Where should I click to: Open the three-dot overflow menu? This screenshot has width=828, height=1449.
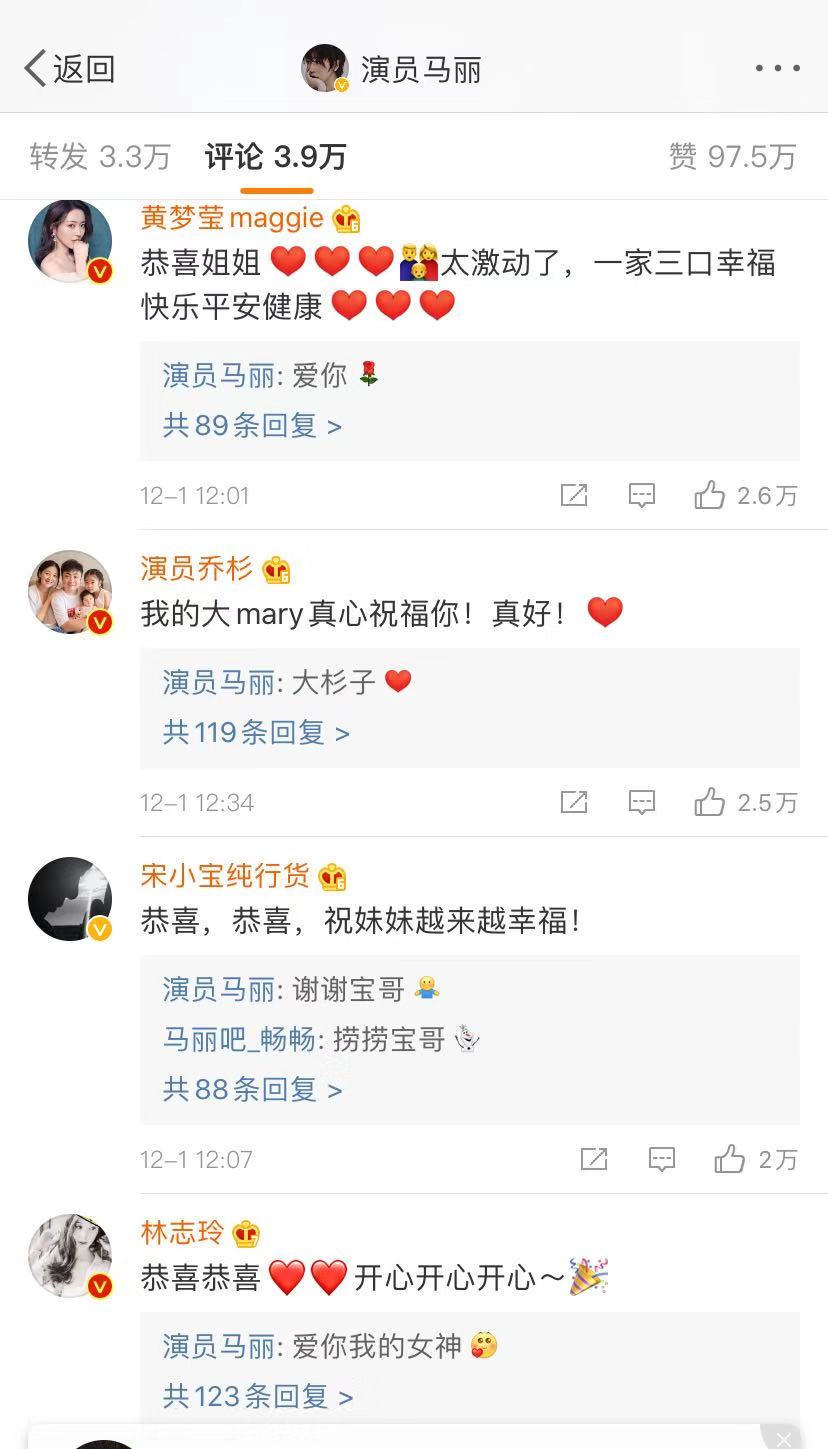[777, 69]
